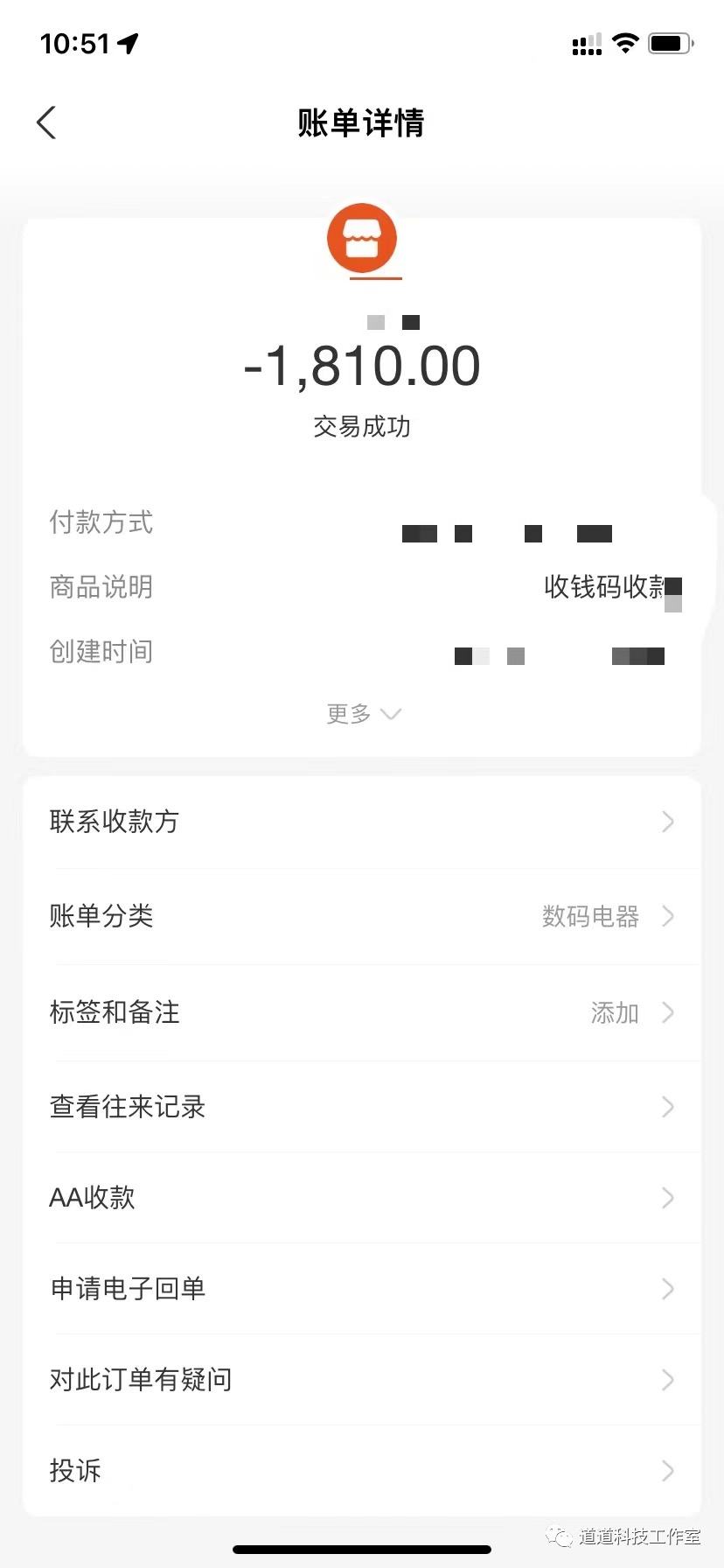Open 申请电子回单 to request receipt

(x=128, y=1288)
